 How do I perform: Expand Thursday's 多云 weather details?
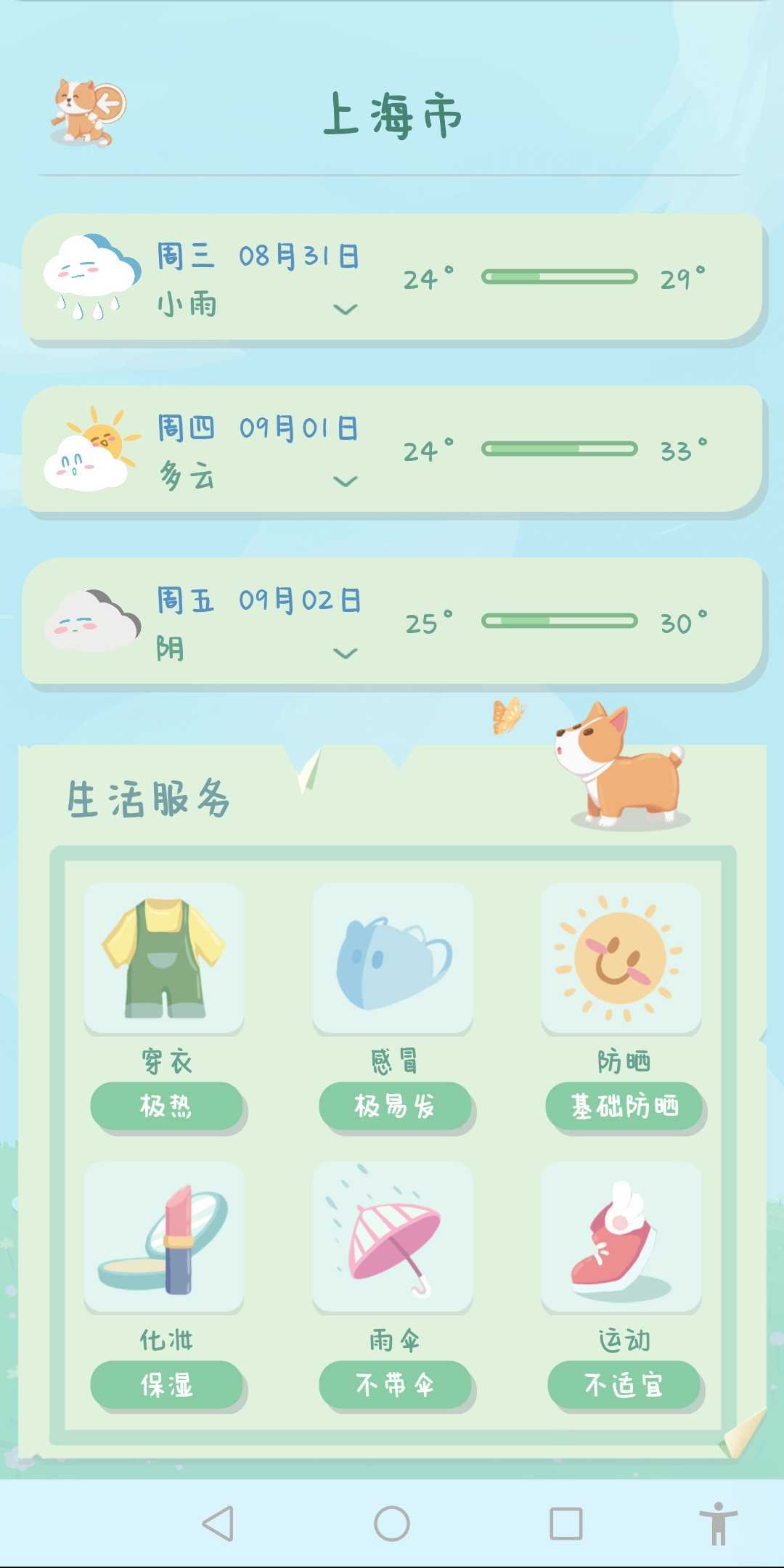[343, 481]
